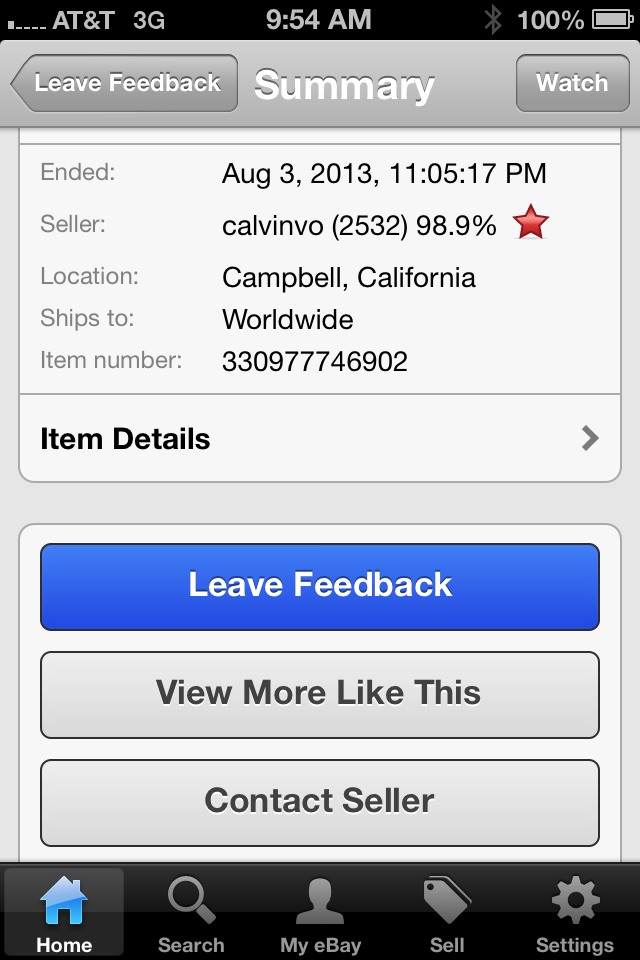Image resolution: width=640 pixels, height=960 pixels.
Task: Go back to Leave Feedback screen
Action: tap(126, 83)
